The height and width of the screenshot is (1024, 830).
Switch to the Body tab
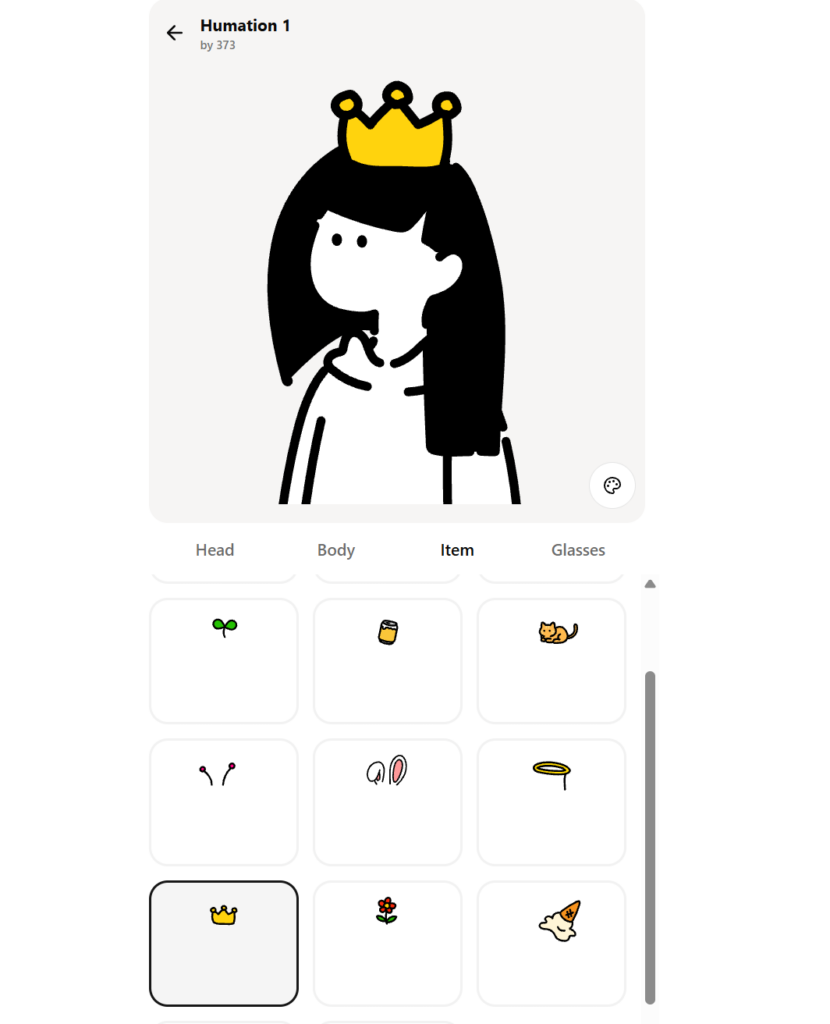click(x=336, y=550)
